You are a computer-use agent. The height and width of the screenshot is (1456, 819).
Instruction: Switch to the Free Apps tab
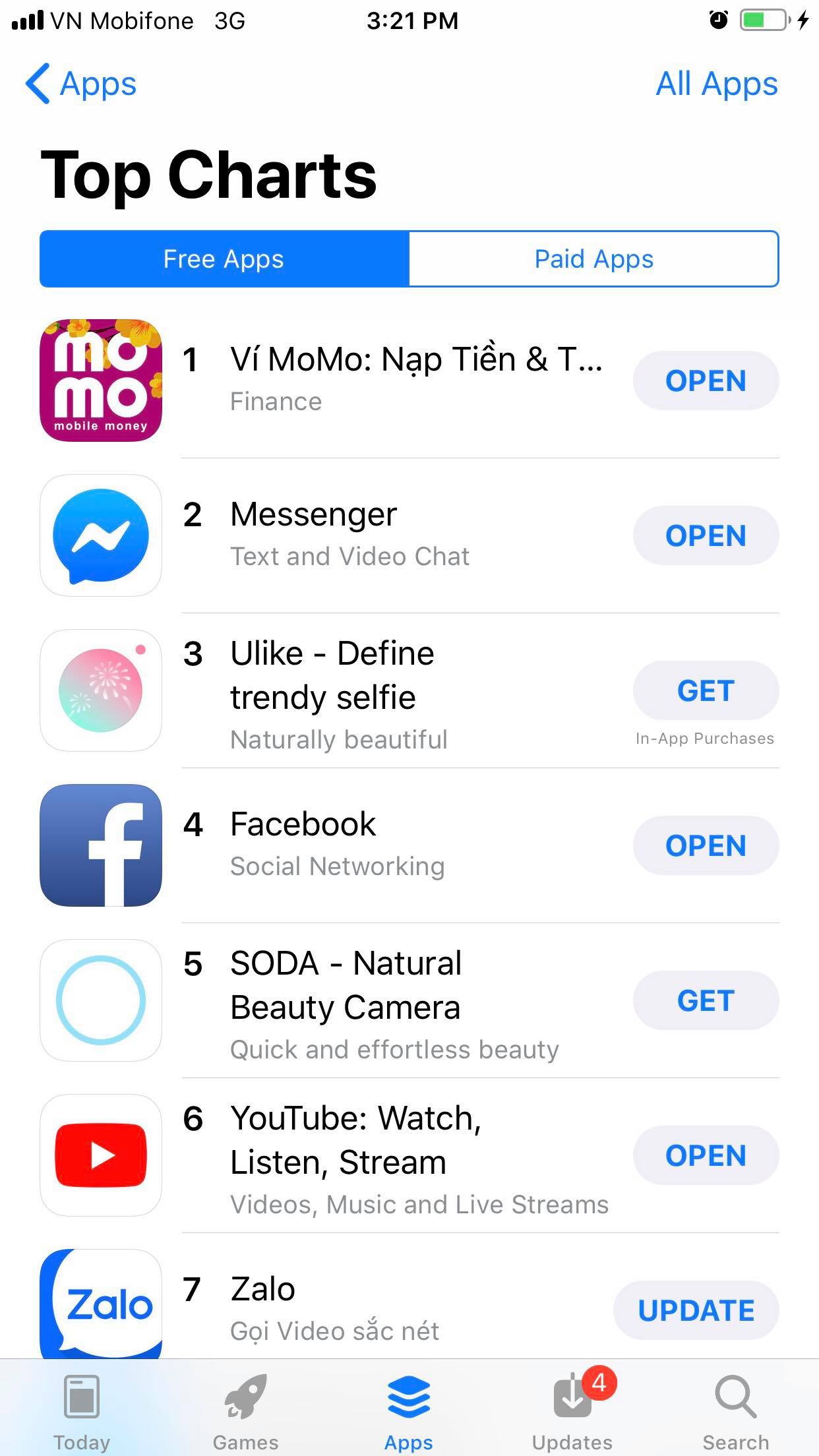point(223,258)
